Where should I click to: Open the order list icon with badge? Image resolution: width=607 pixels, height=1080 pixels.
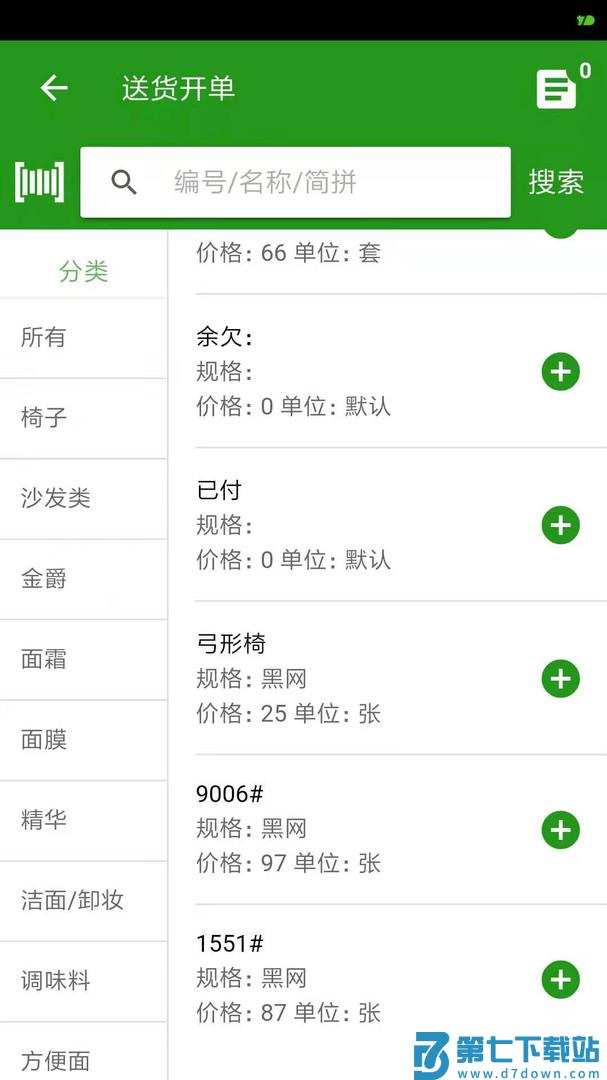pos(558,89)
